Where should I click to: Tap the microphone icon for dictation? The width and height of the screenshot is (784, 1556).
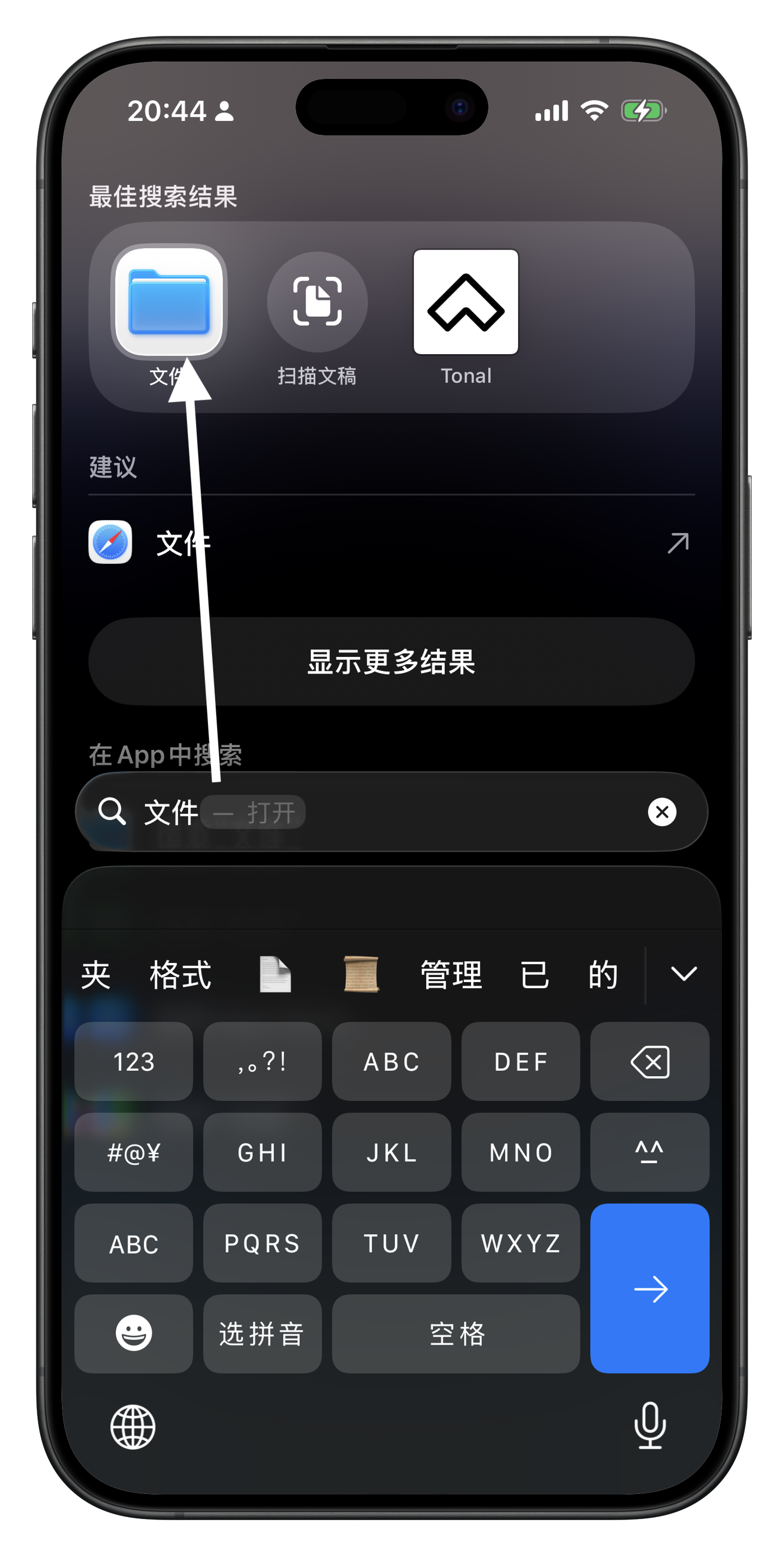point(649,1427)
